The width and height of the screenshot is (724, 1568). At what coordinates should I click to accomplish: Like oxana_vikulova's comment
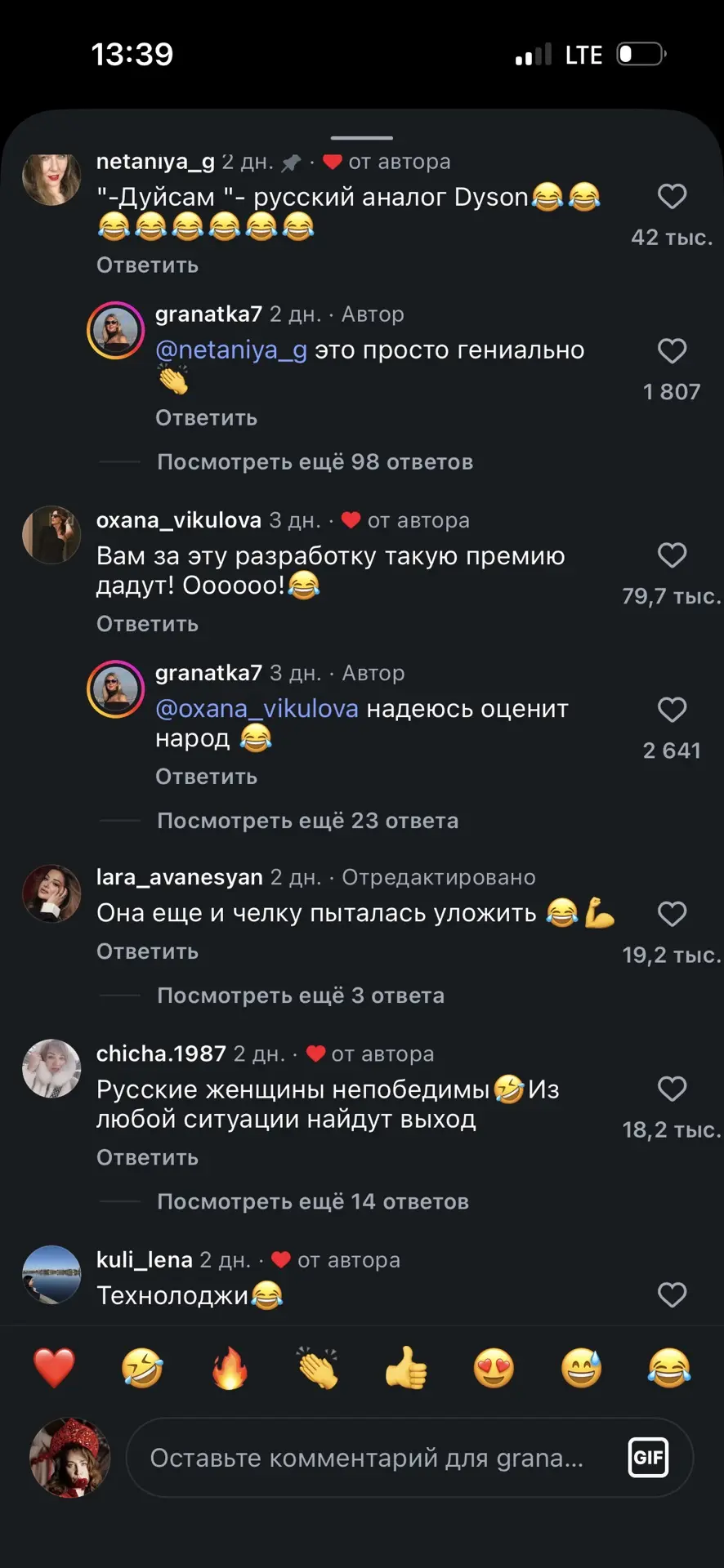click(x=672, y=555)
